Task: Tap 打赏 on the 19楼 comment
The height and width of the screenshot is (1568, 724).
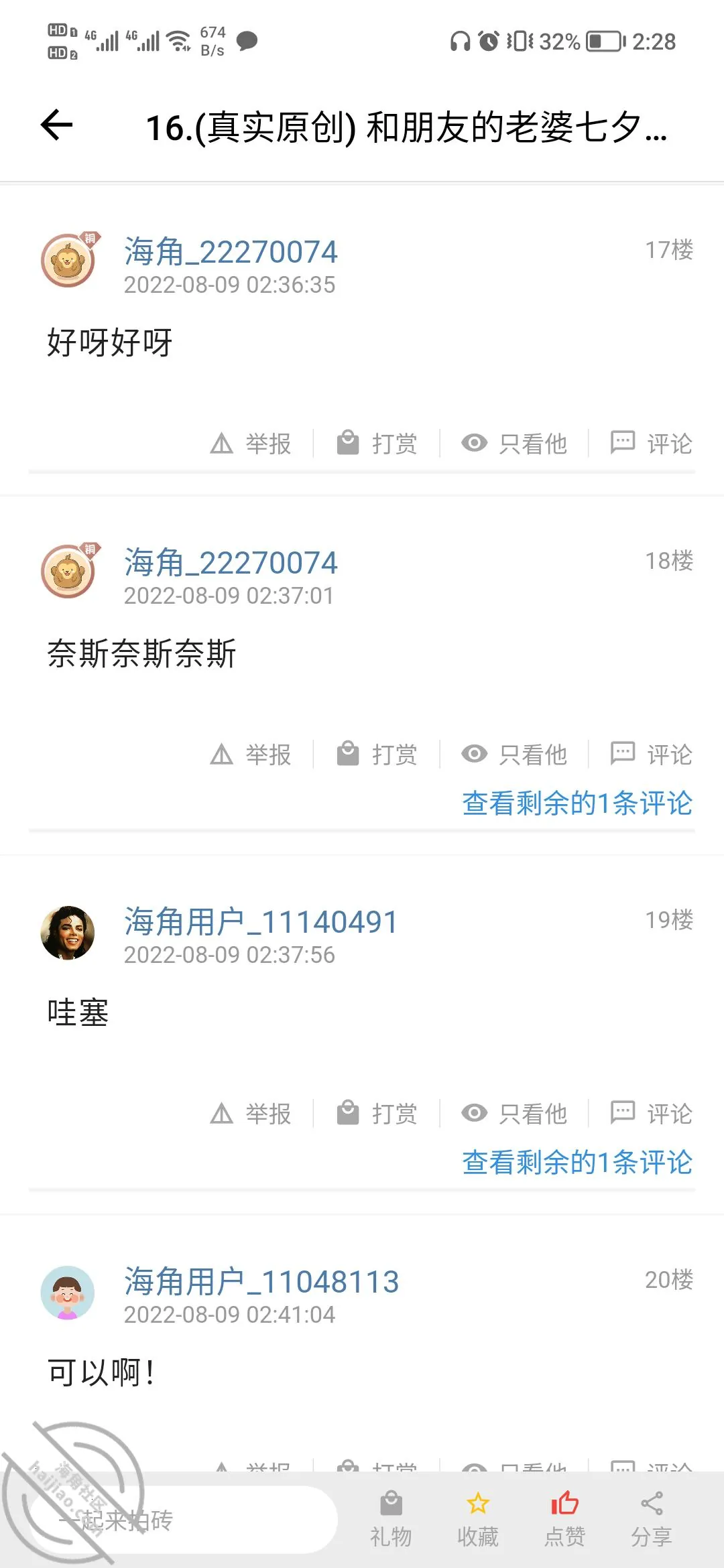Action: (x=377, y=1114)
